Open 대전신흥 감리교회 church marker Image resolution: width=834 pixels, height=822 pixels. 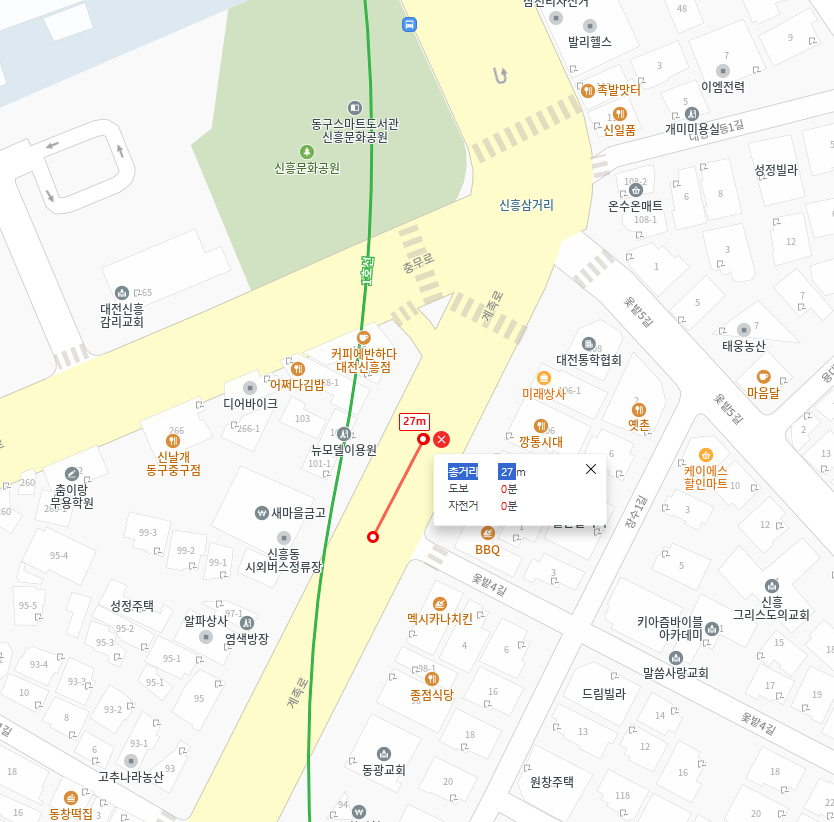click(122, 292)
